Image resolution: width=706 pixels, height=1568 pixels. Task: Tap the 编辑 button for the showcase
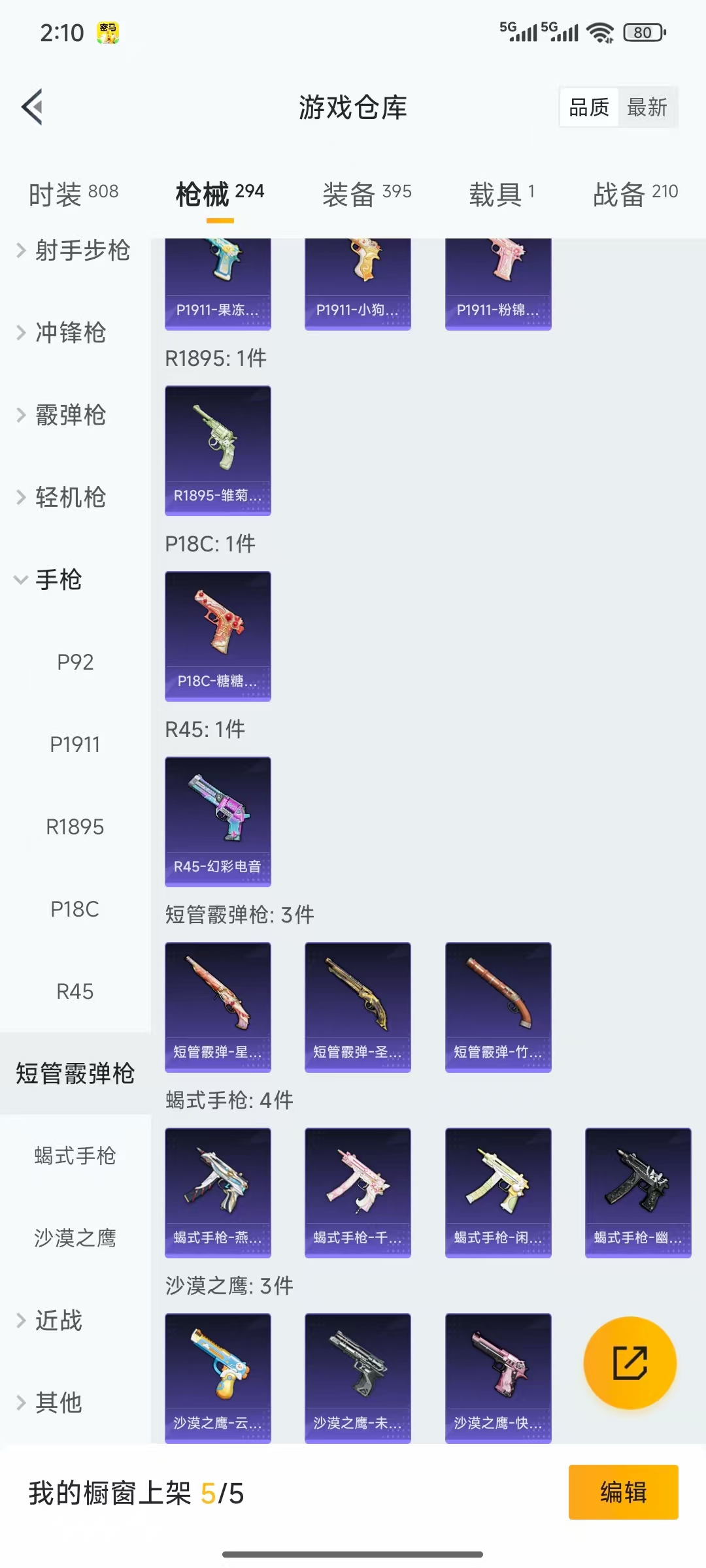tap(623, 1492)
